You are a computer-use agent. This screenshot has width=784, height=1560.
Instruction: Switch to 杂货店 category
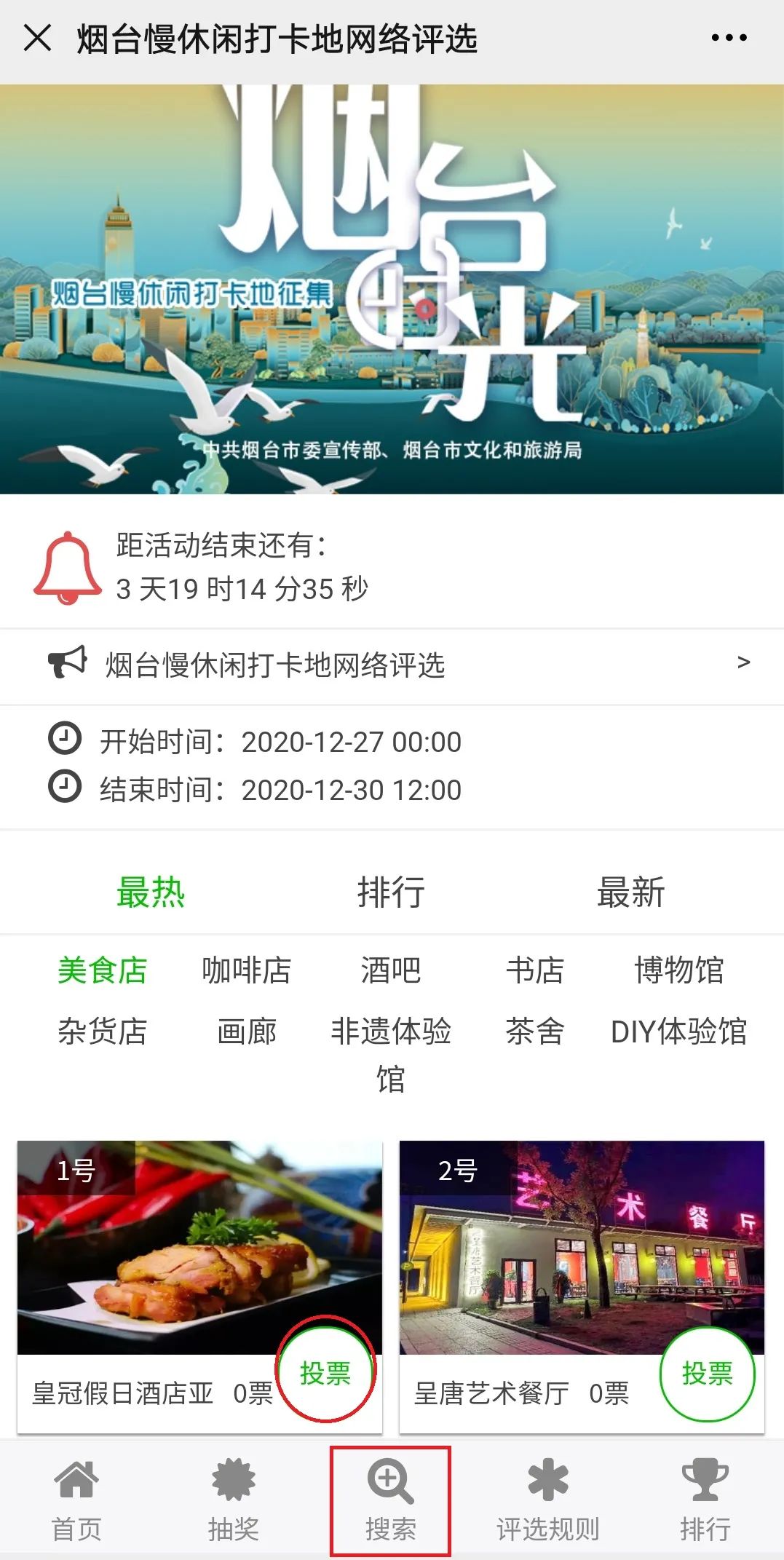[x=103, y=1032]
